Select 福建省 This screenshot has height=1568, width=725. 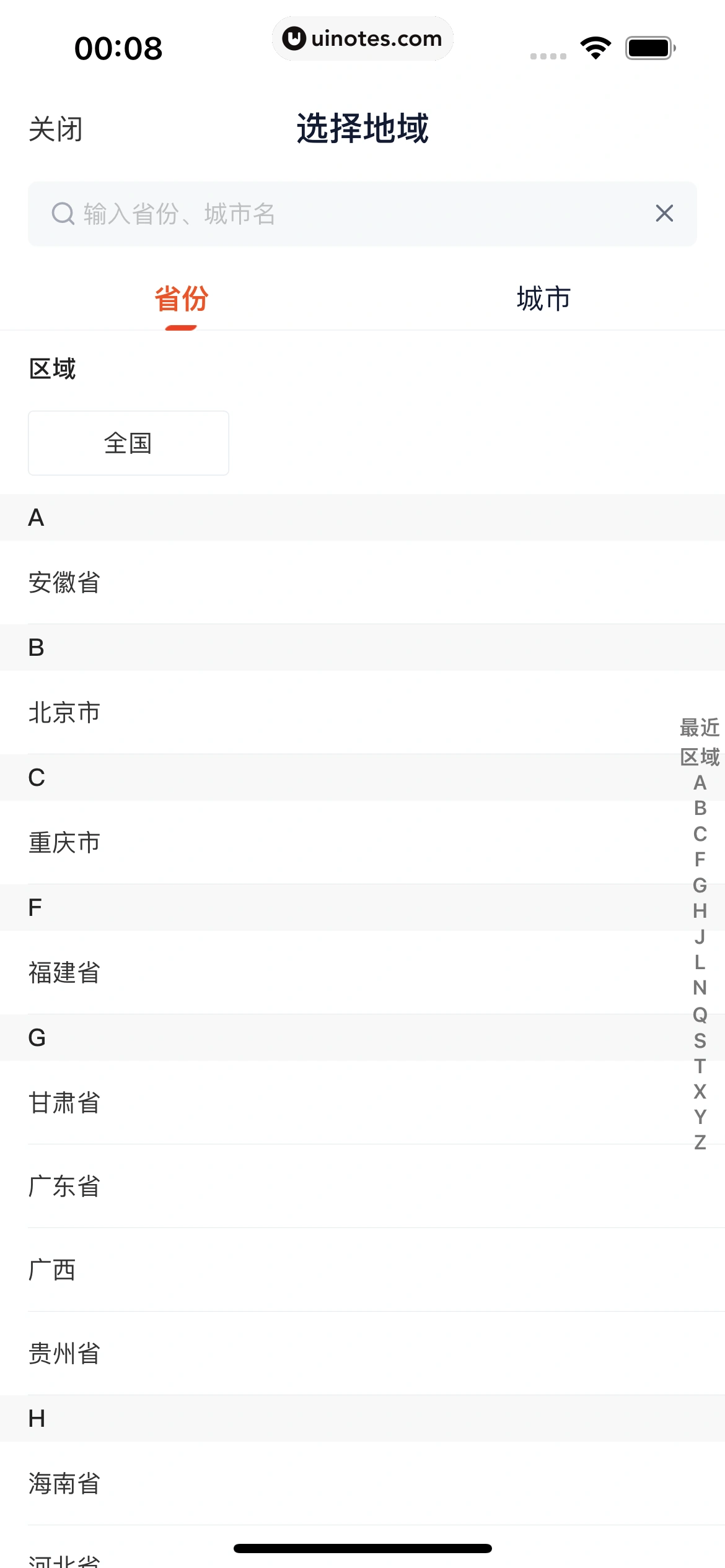362,972
